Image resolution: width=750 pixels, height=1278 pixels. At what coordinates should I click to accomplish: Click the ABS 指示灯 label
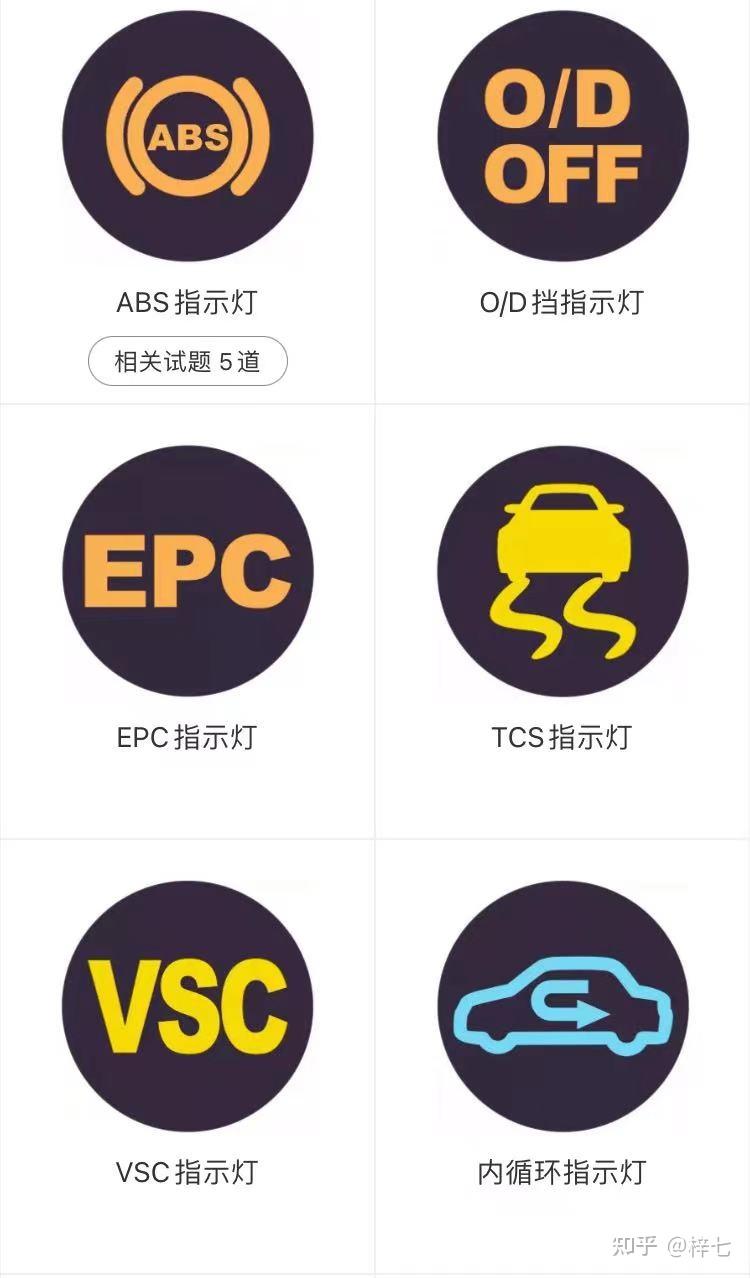click(x=187, y=301)
